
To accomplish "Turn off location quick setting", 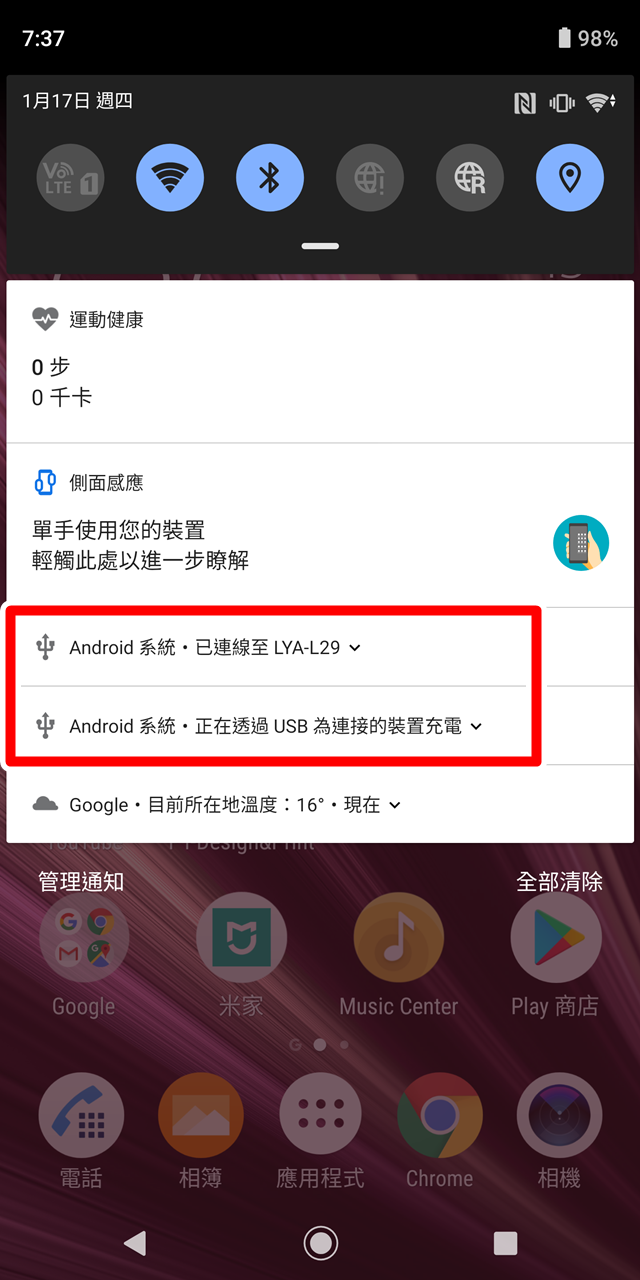I will [570, 179].
